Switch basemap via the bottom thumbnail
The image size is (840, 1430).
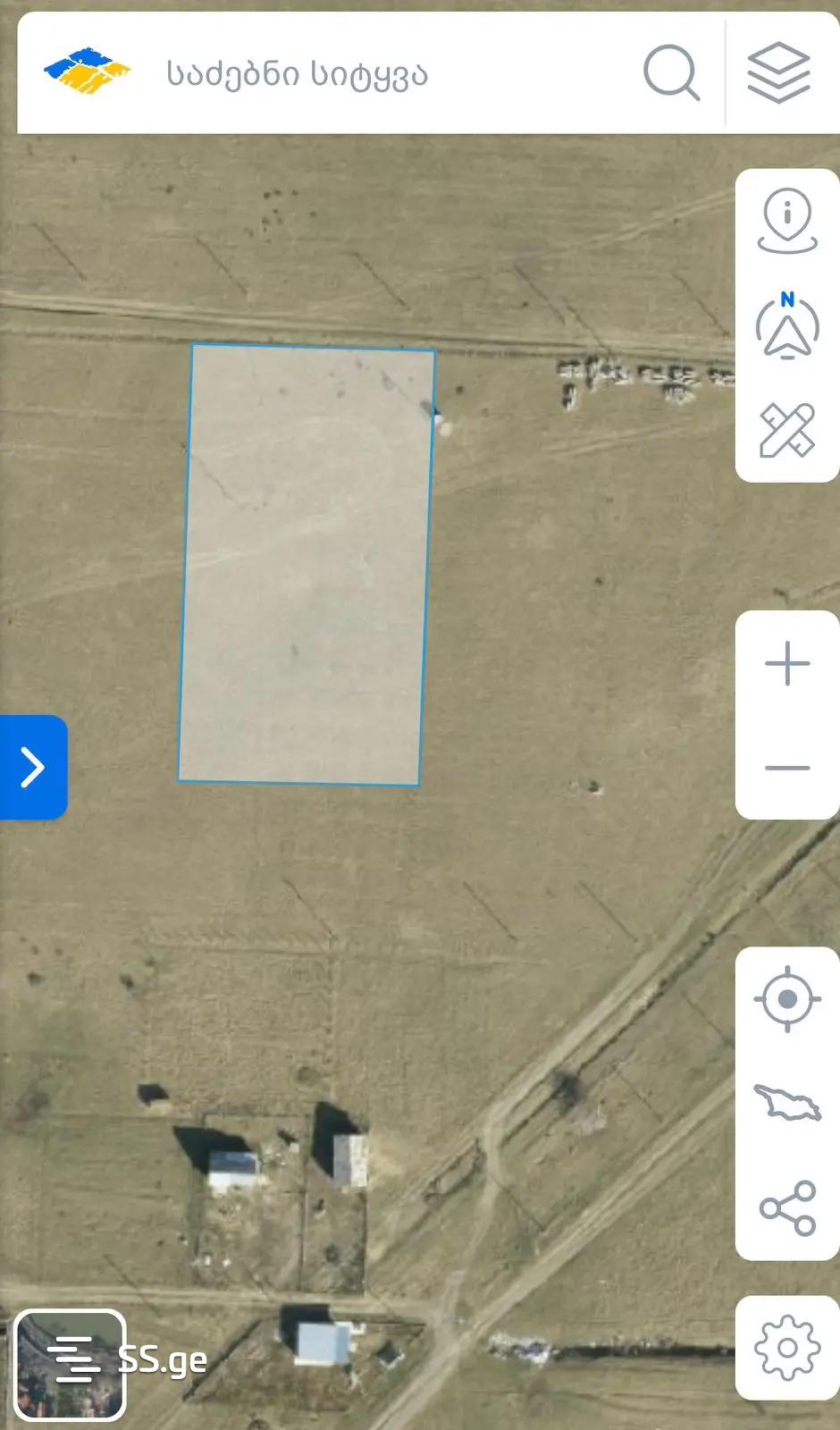pyautogui.click(x=71, y=1365)
